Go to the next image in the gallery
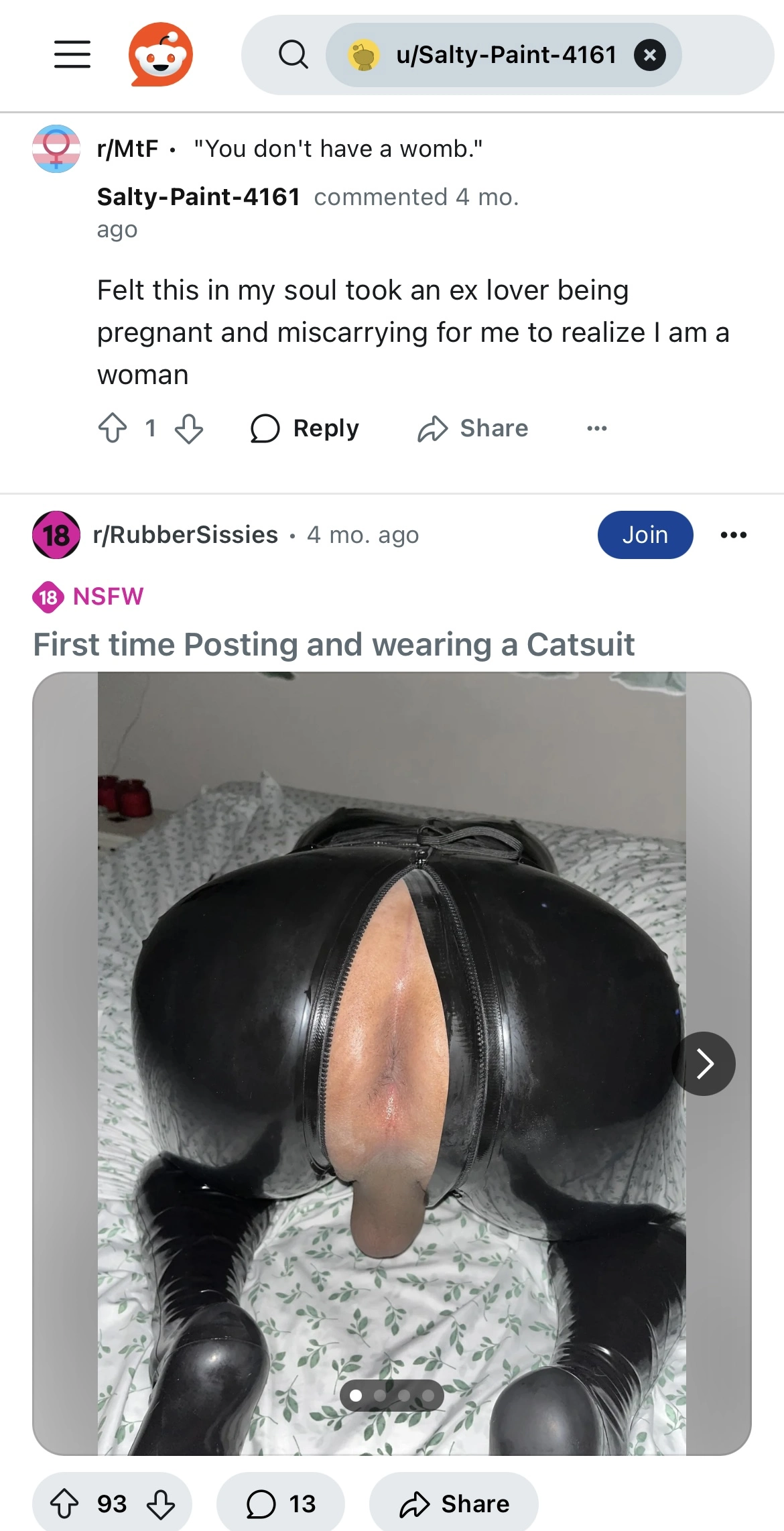784x1531 pixels. (704, 1064)
